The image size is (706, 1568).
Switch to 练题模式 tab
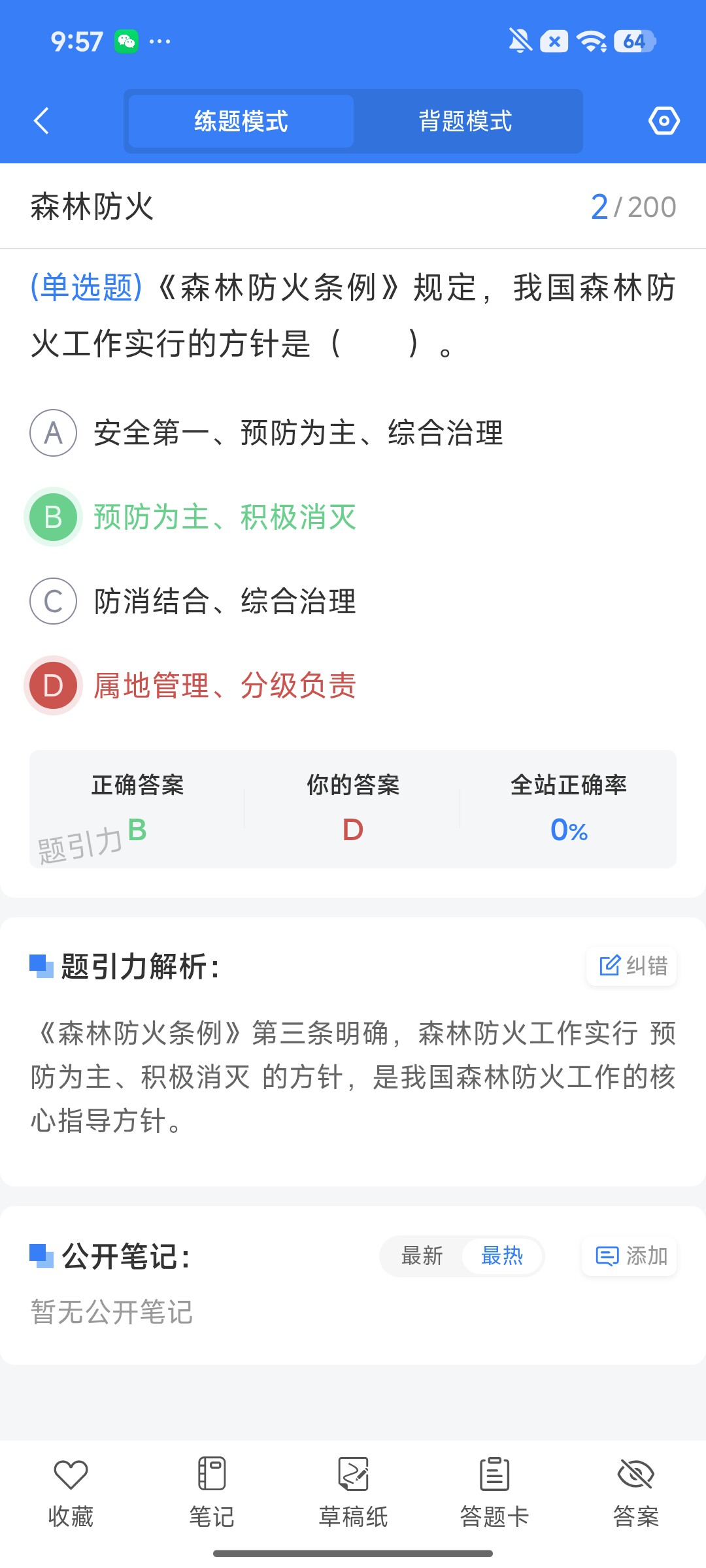(241, 121)
